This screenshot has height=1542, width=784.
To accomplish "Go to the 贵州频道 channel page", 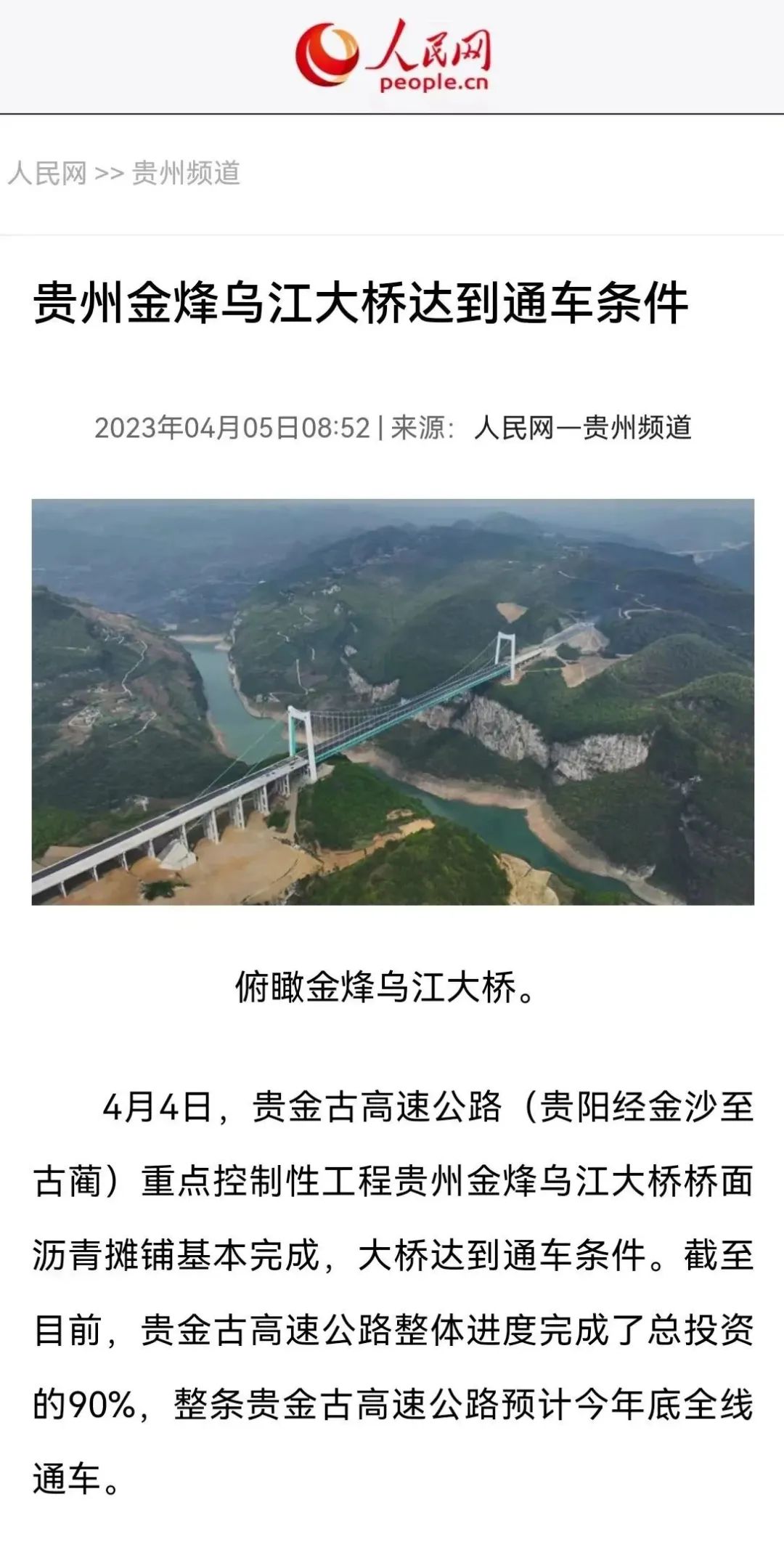I will click(x=186, y=174).
